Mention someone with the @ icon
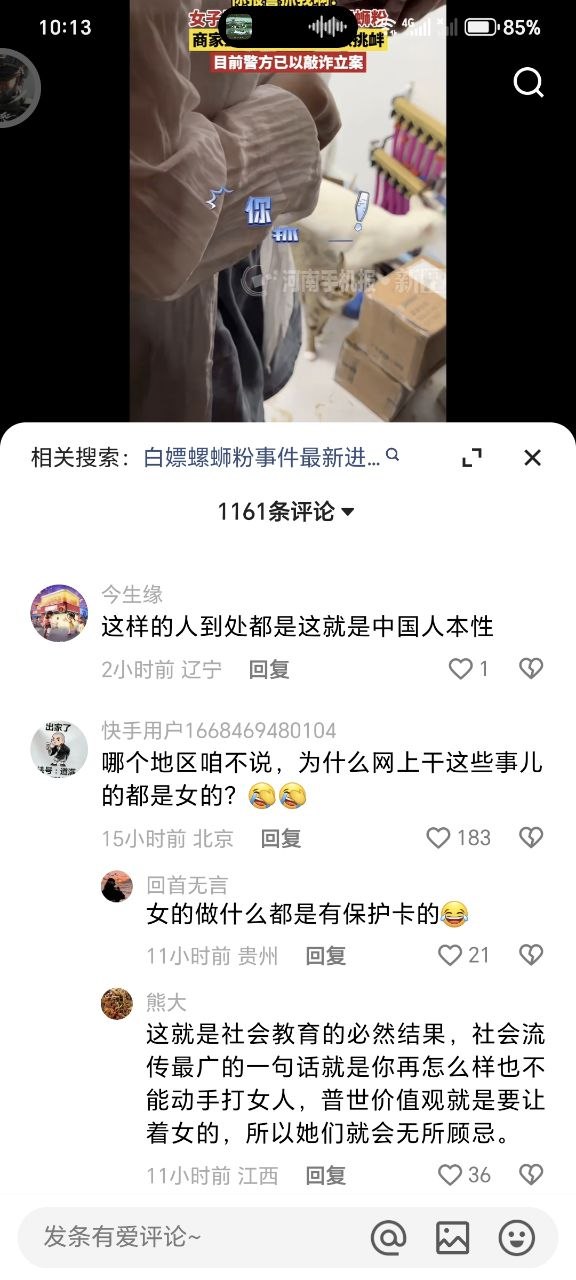 tap(388, 1238)
